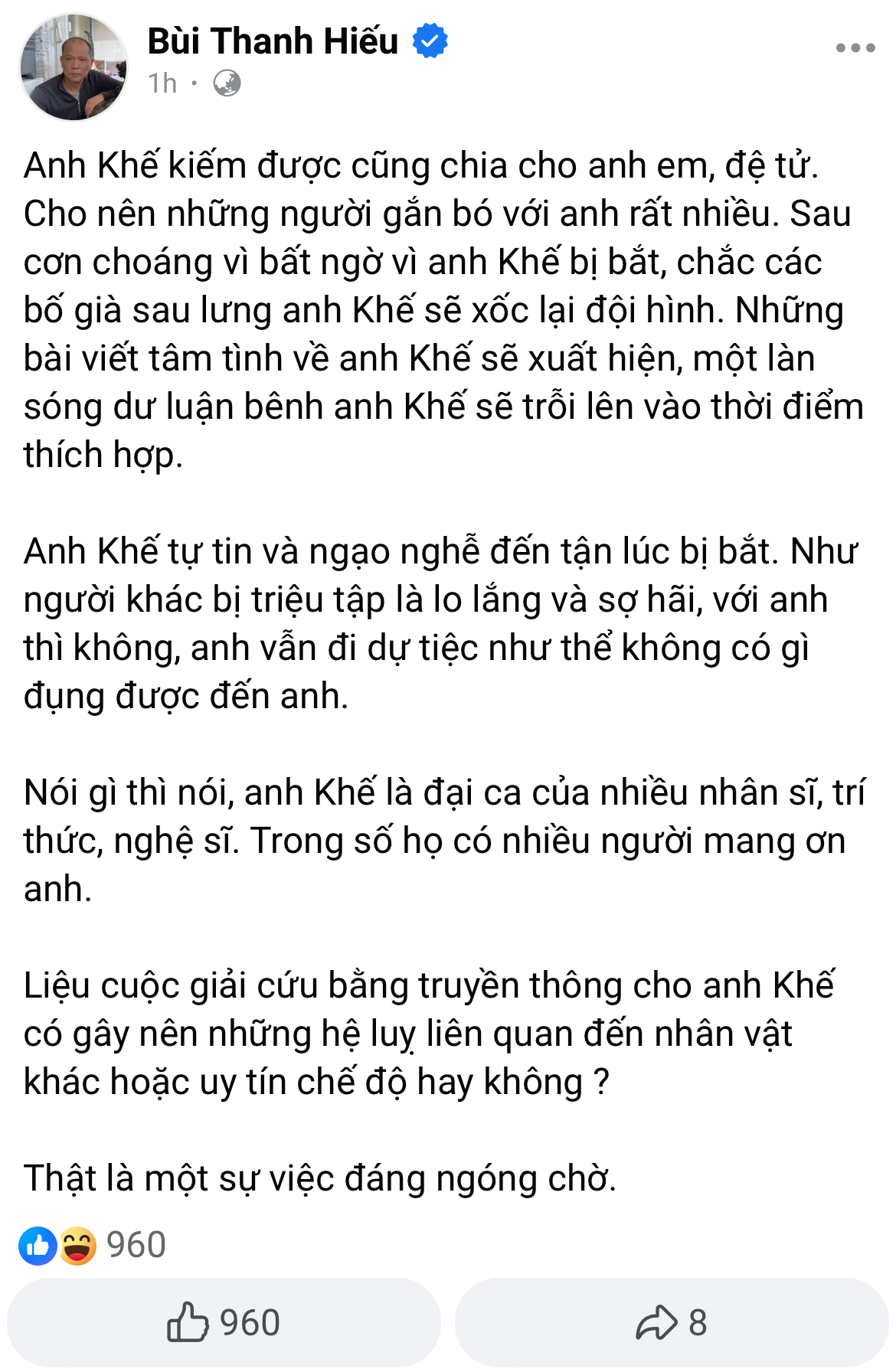The width and height of the screenshot is (896, 1372).
Task: Open the post's three-dot options menu
Action: tap(855, 47)
